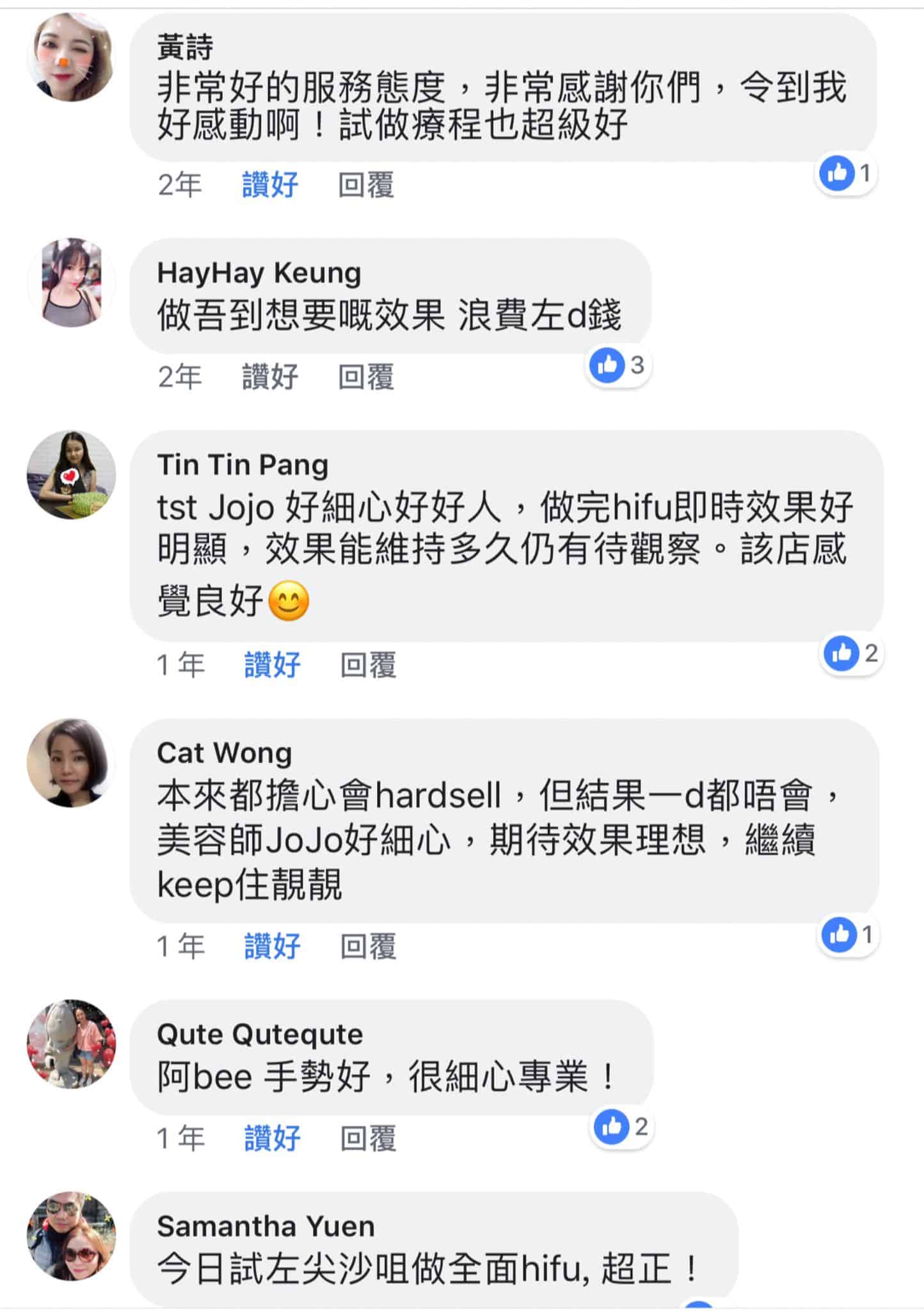The width and height of the screenshot is (924, 1311).
Task: Reply to 黃詩's comment
Action: [x=365, y=185]
